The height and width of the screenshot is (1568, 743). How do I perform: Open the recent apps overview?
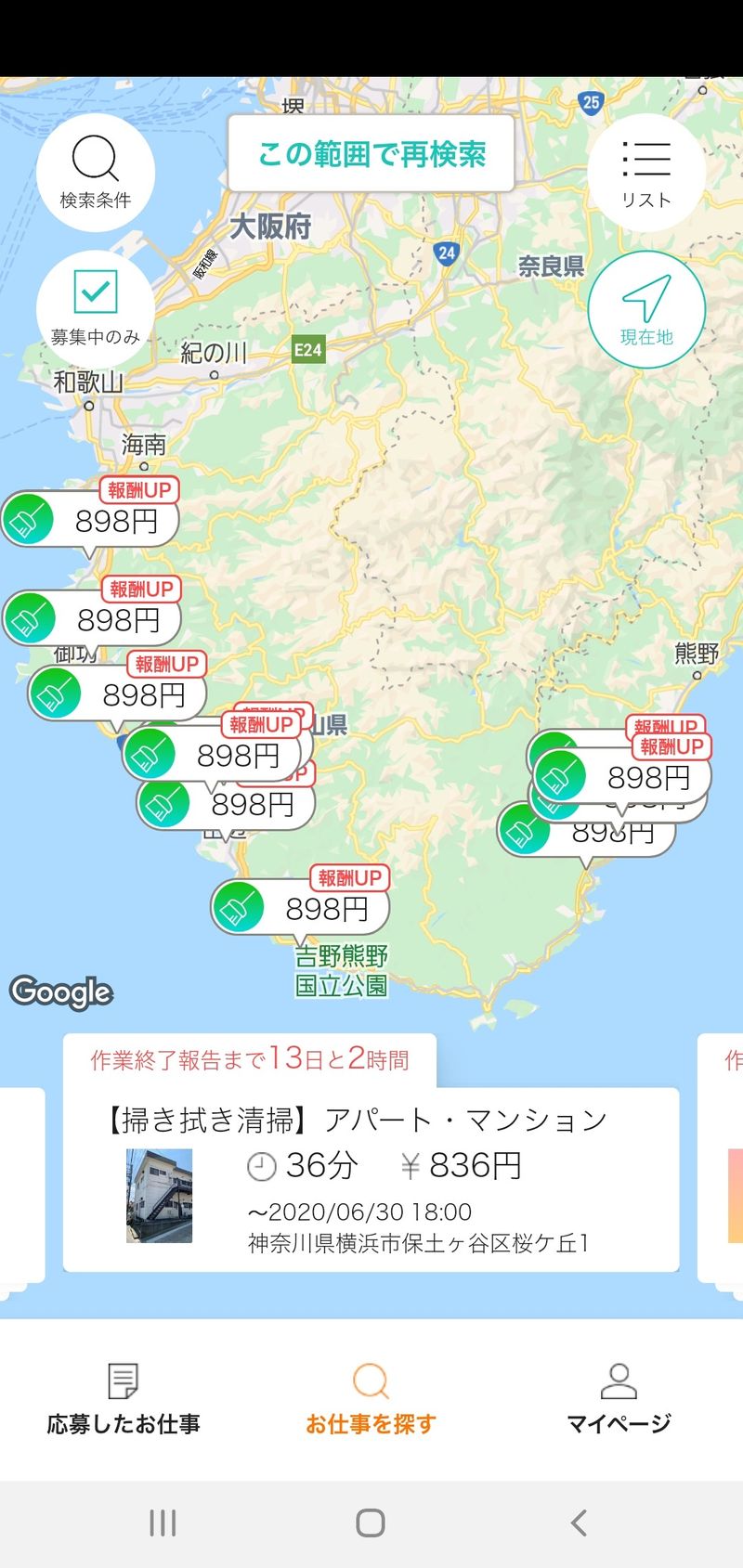[x=163, y=1523]
